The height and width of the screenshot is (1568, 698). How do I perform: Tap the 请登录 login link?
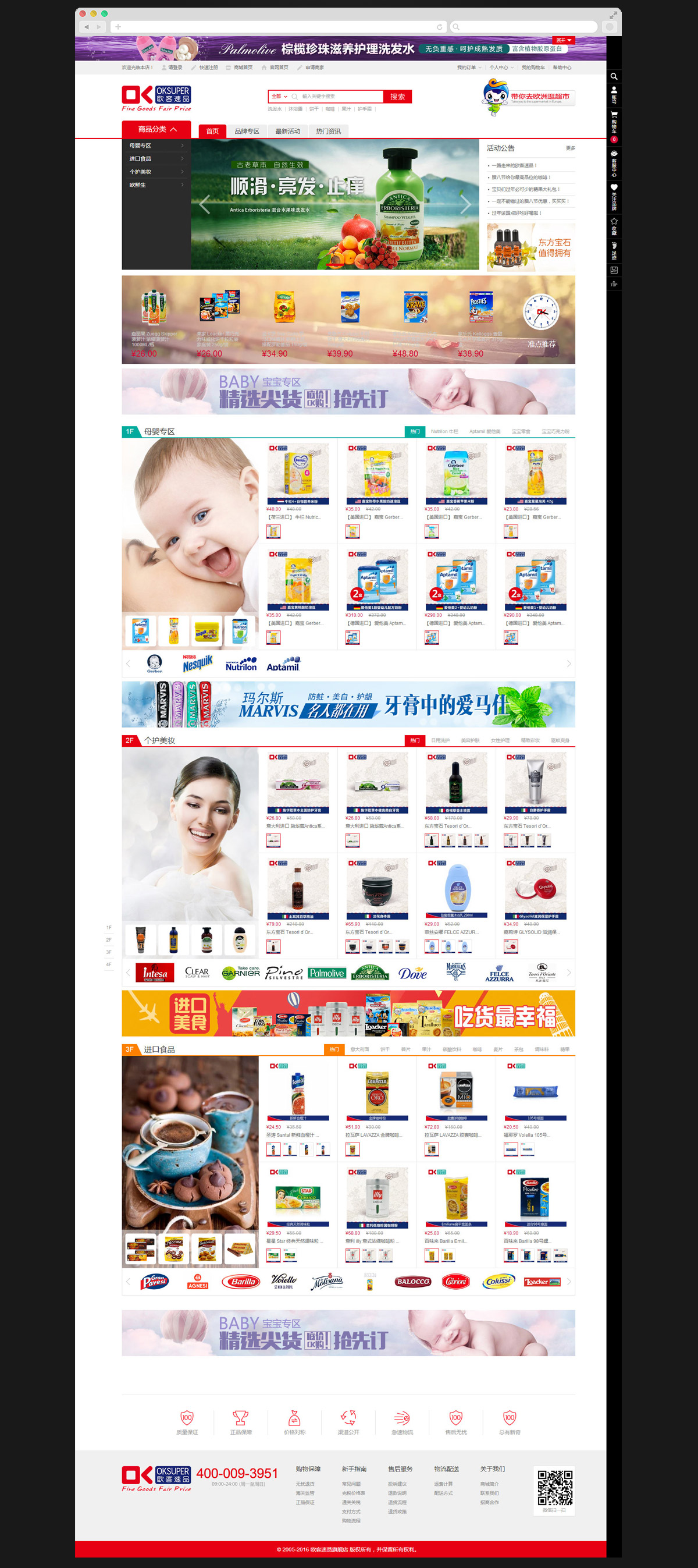click(x=174, y=68)
